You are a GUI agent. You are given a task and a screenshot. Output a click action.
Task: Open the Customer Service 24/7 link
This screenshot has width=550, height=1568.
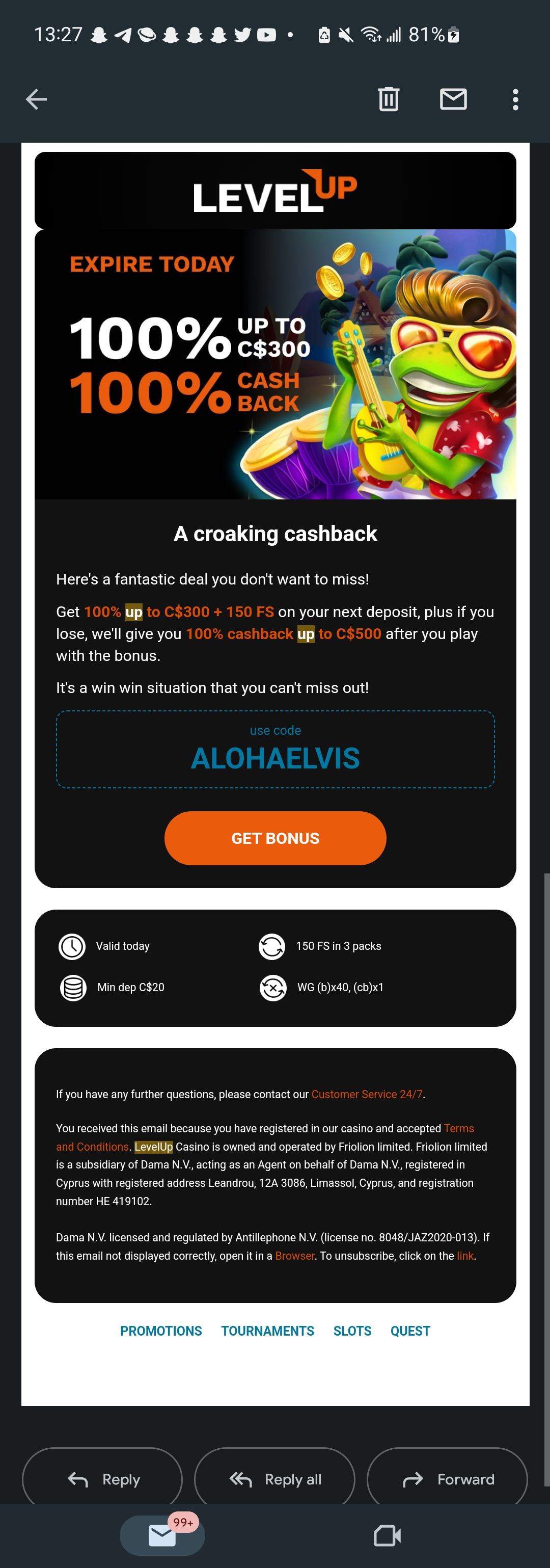point(367,1094)
